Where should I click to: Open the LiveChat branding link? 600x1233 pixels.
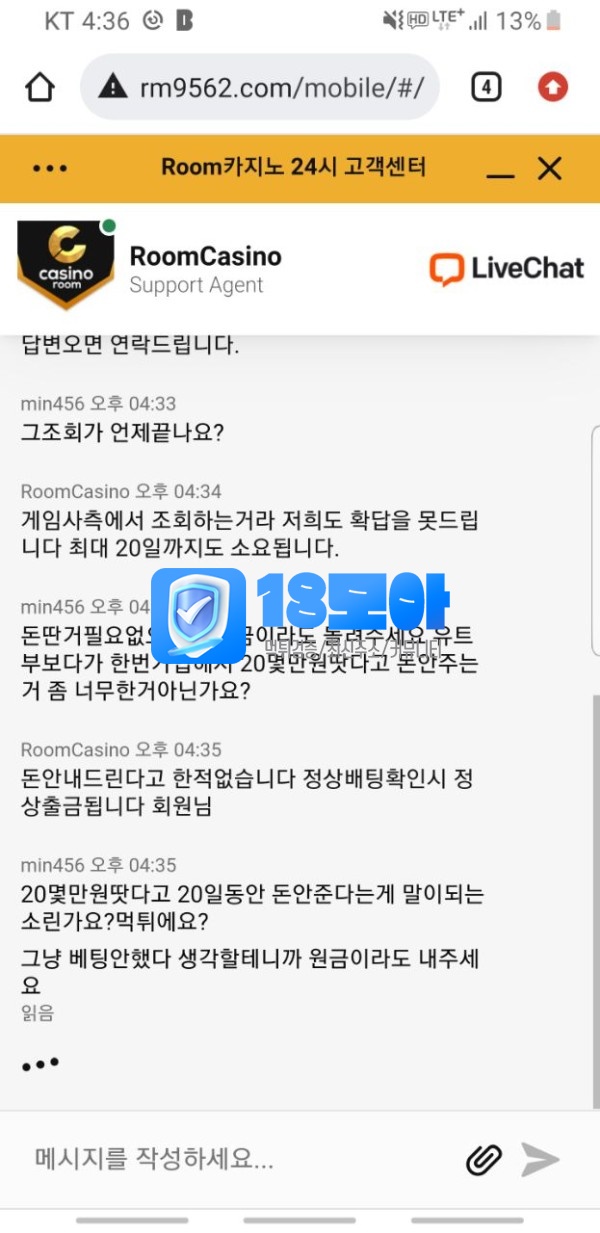pyautogui.click(x=506, y=268)
